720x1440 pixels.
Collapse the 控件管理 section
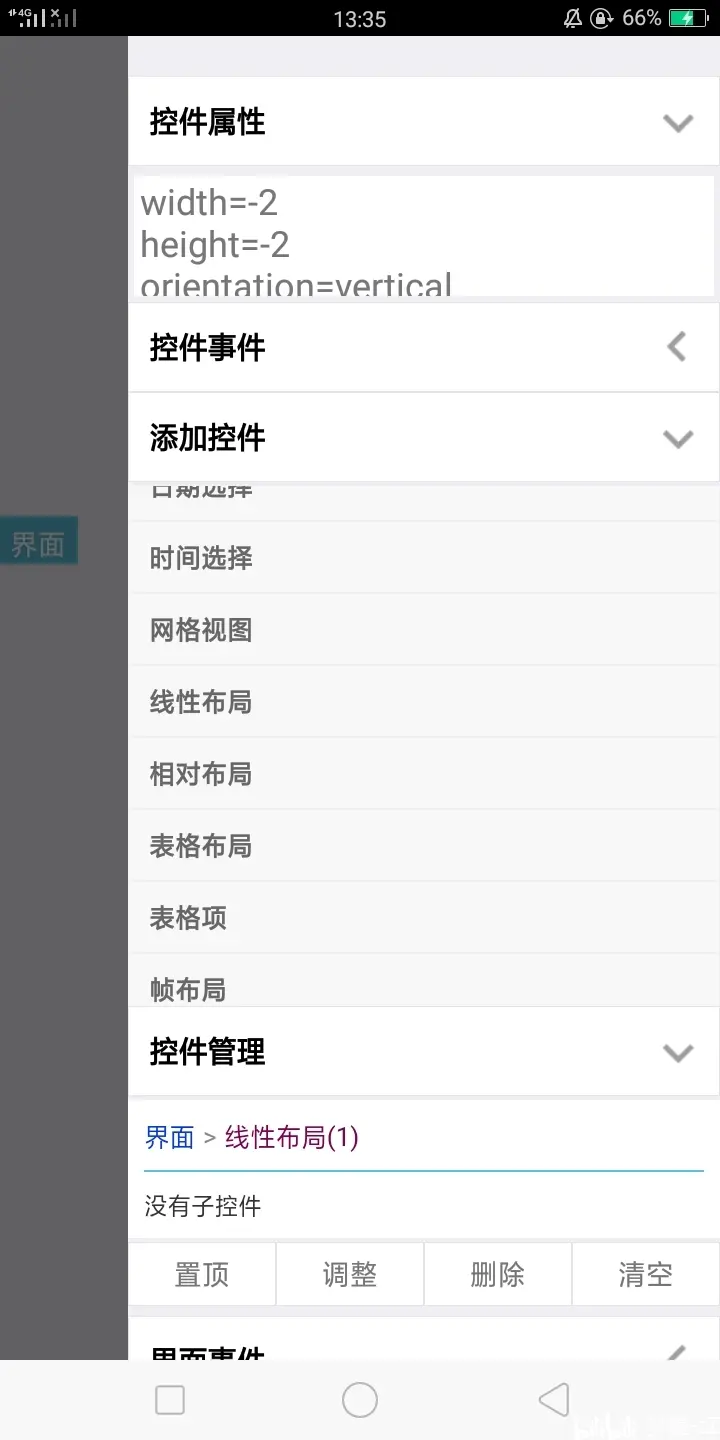click(677, 1052)
